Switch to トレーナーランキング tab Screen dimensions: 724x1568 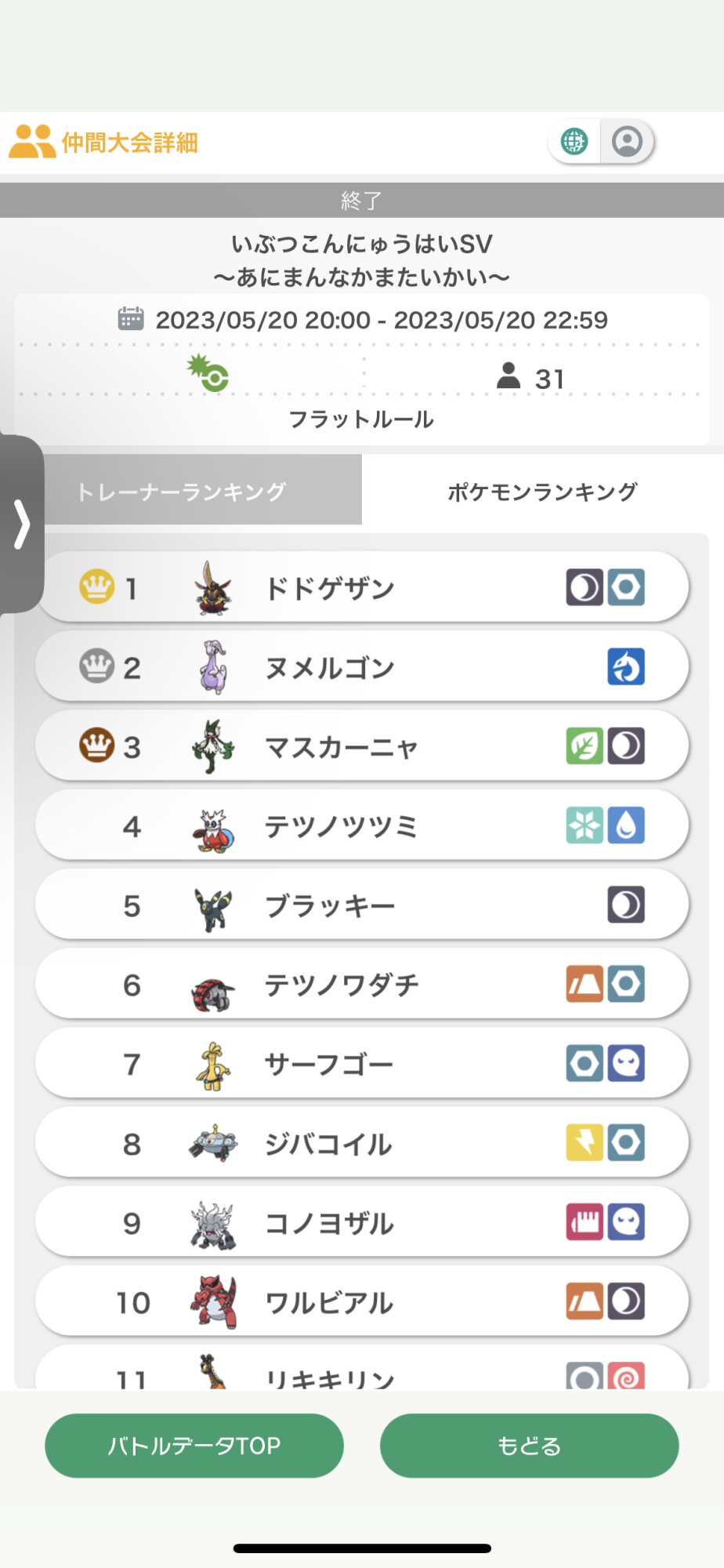[x=182, y=491]
